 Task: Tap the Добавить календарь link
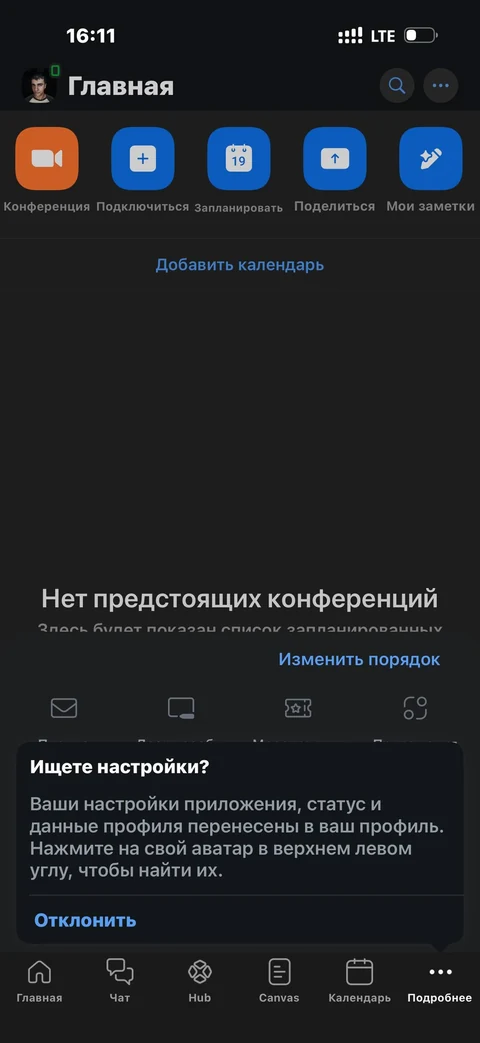(x=239, y=265)
